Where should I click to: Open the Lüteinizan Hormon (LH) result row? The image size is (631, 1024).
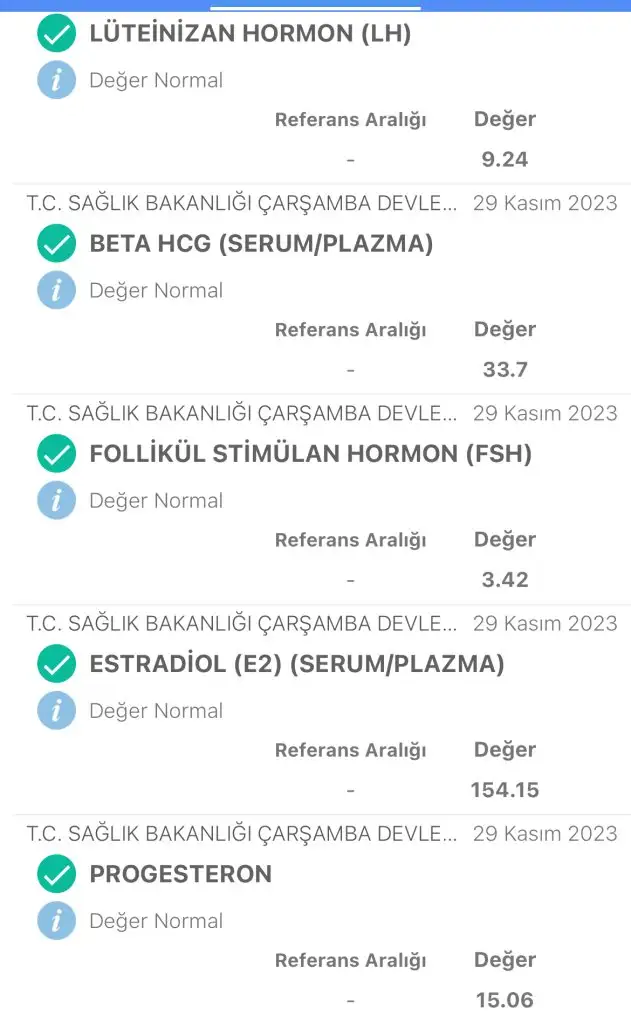click(x=250, y=34)
